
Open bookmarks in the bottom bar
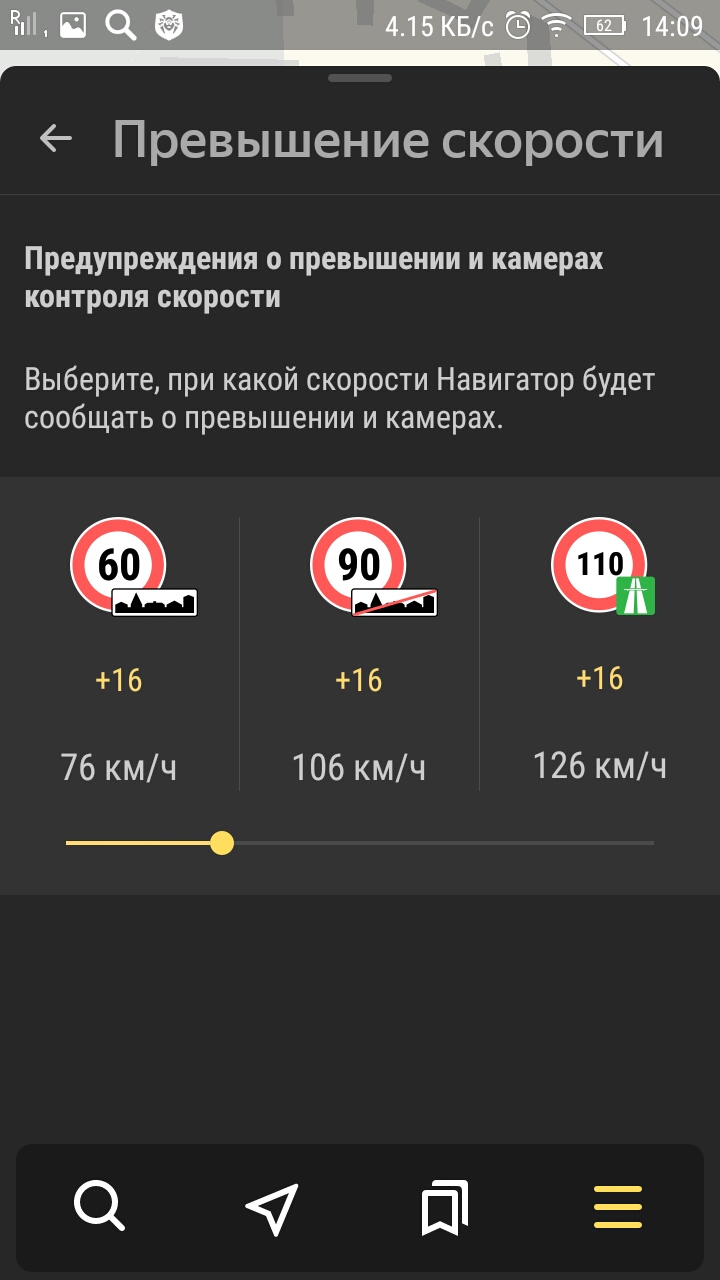tap(444, 1208)
